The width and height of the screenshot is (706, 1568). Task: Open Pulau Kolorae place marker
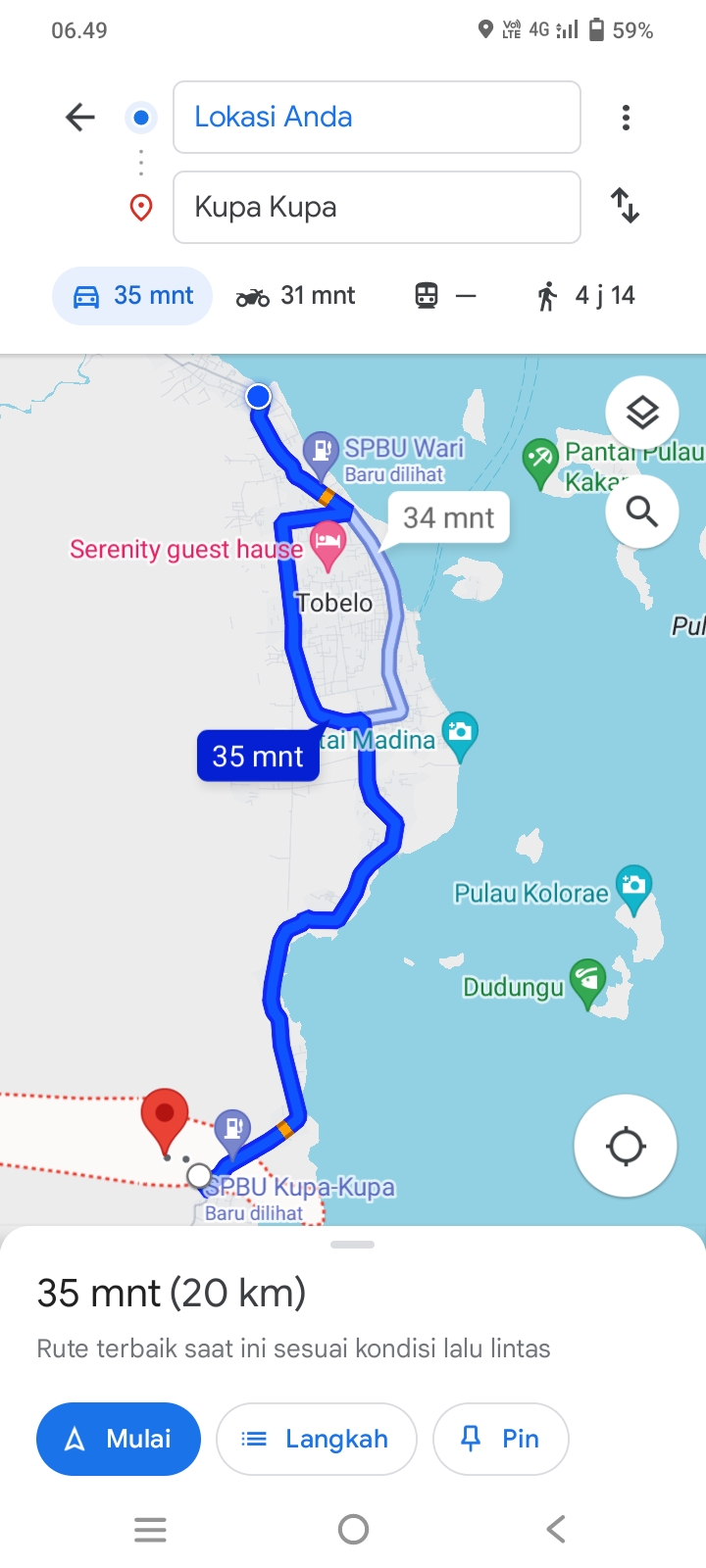(x=633, y=888)
